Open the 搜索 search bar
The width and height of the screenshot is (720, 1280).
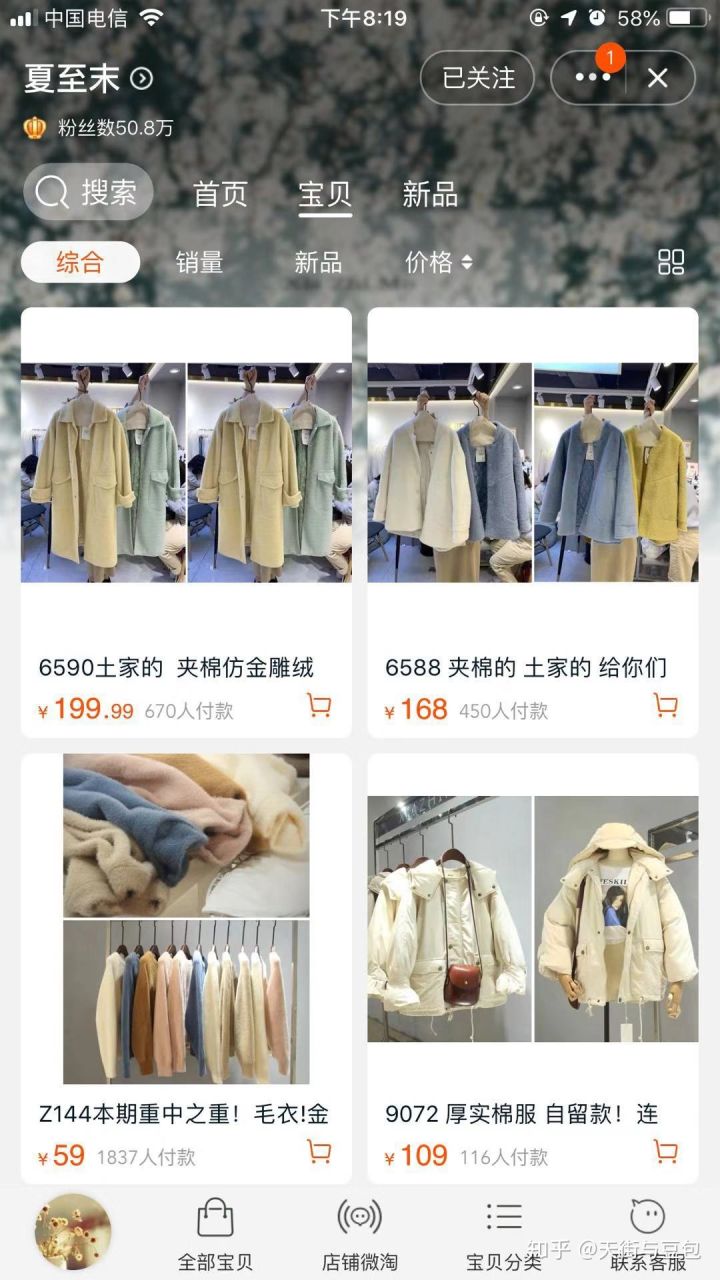point(90,193)
